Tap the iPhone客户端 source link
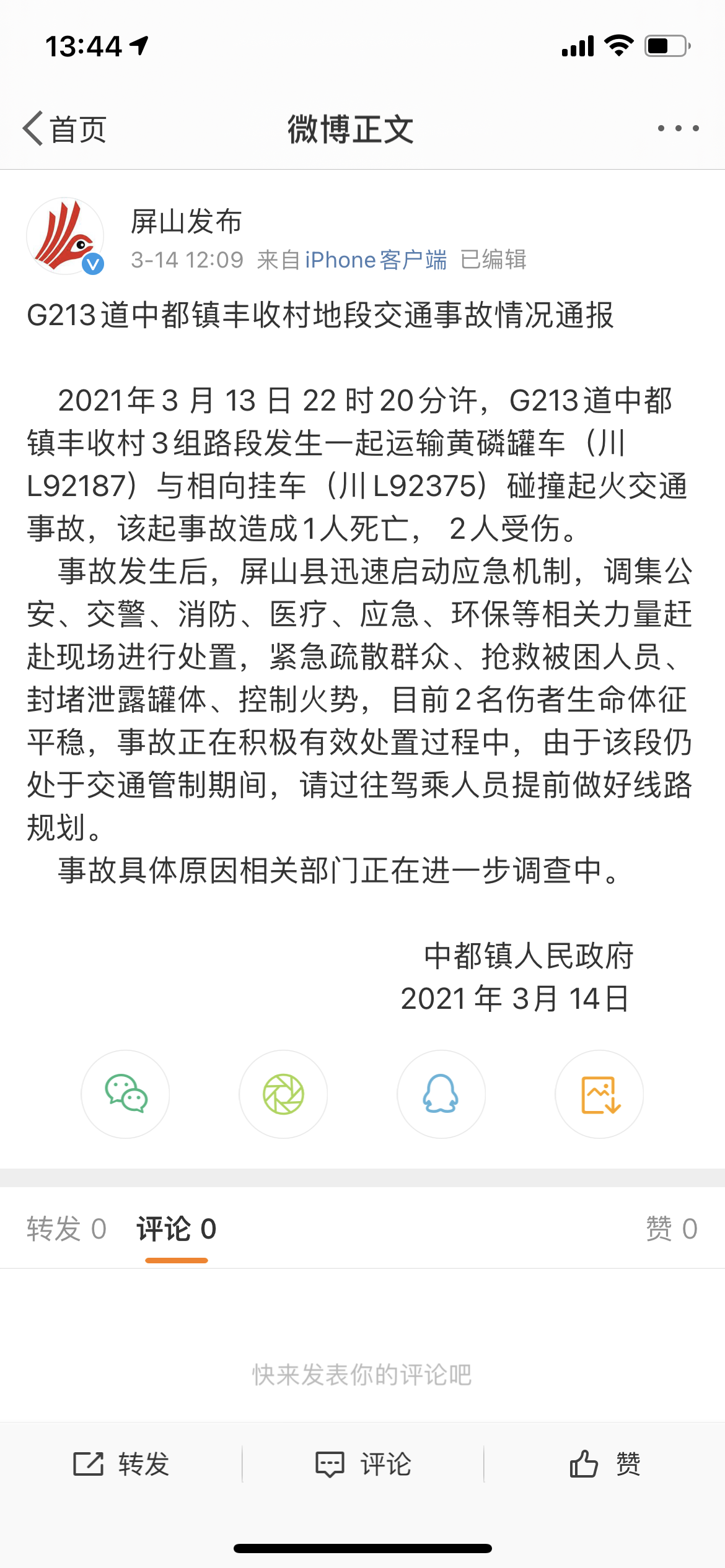This screenshot has width=725, height=1568. coord(376,259)
